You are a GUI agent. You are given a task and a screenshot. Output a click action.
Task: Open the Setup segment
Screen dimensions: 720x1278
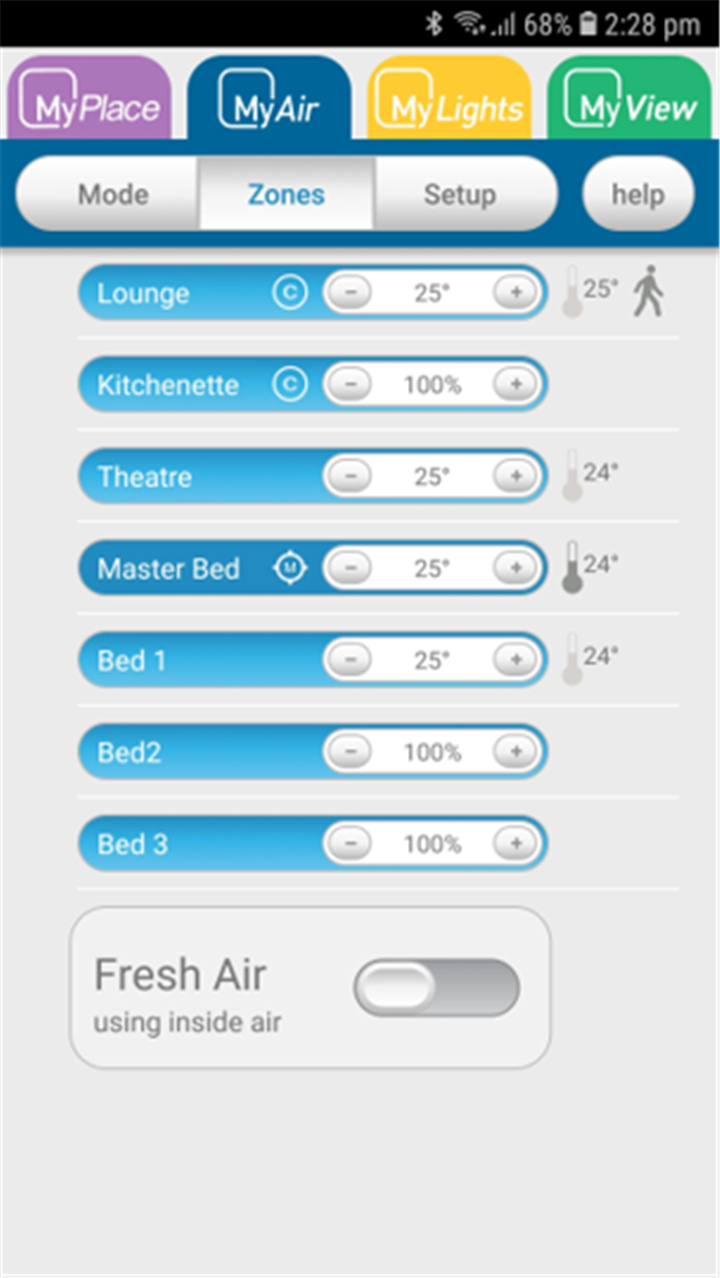[x=460, y=194]
